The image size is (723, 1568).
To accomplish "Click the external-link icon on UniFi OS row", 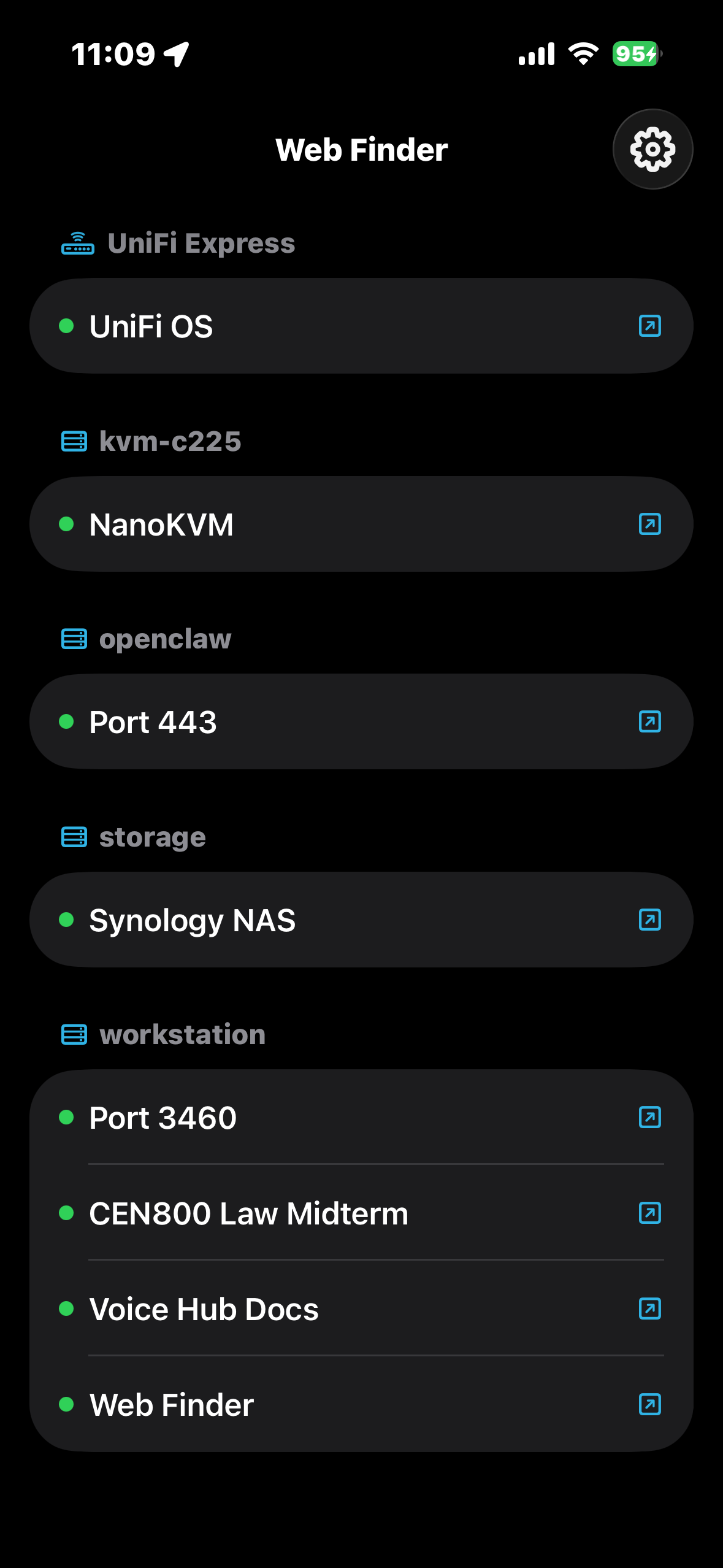I will click(x=649, y=325).
